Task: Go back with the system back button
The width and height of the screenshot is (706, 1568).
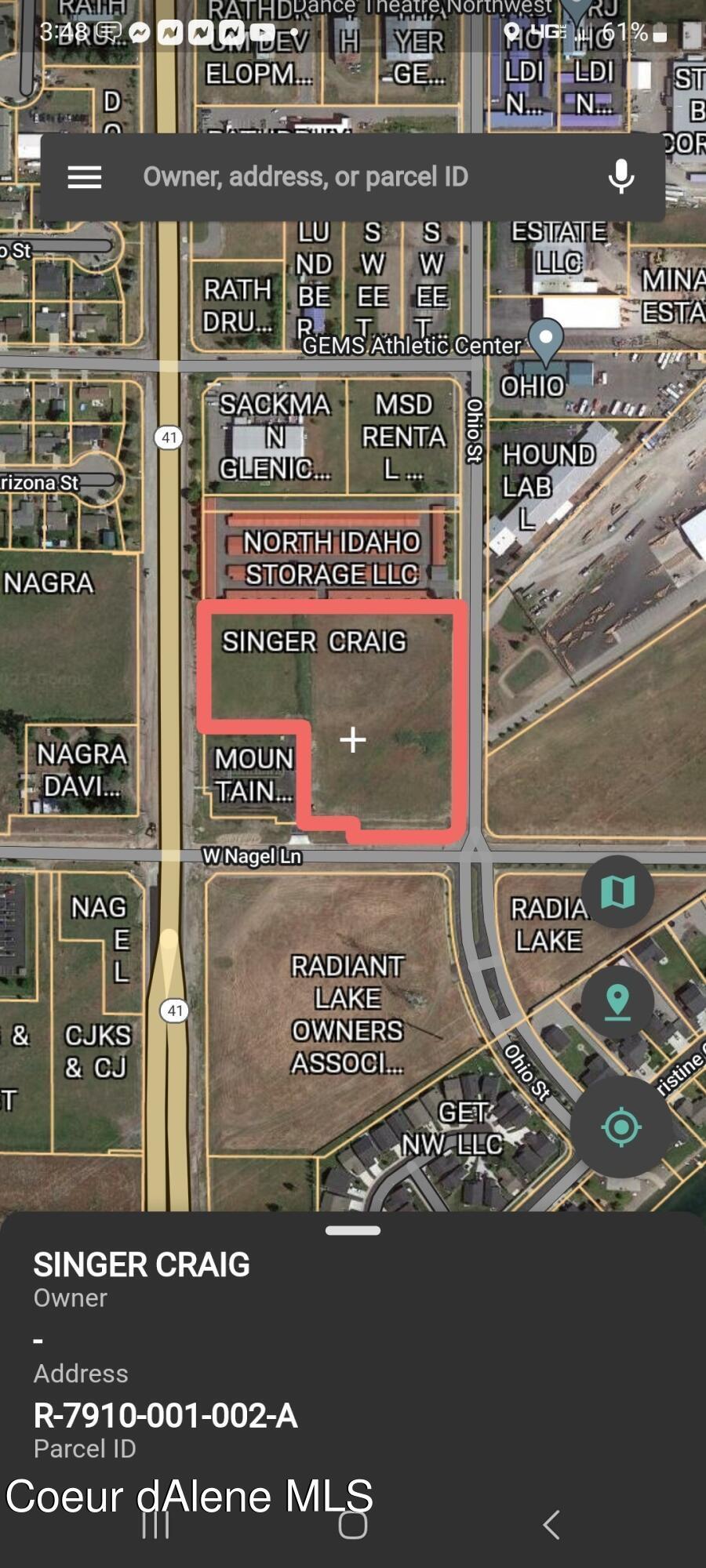Action: 551,1525
